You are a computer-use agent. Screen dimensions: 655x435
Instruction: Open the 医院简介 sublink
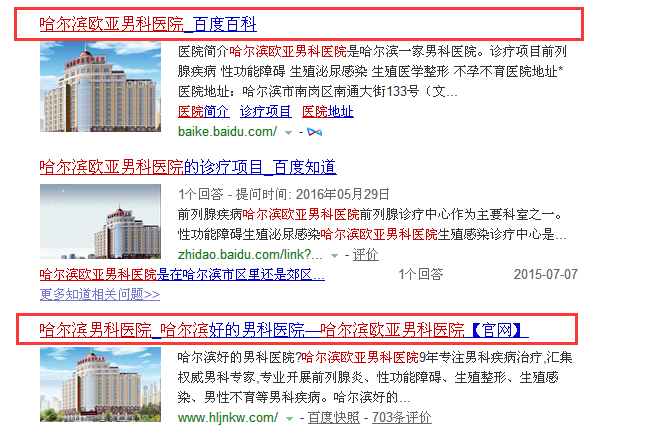[x=203, y=111]
